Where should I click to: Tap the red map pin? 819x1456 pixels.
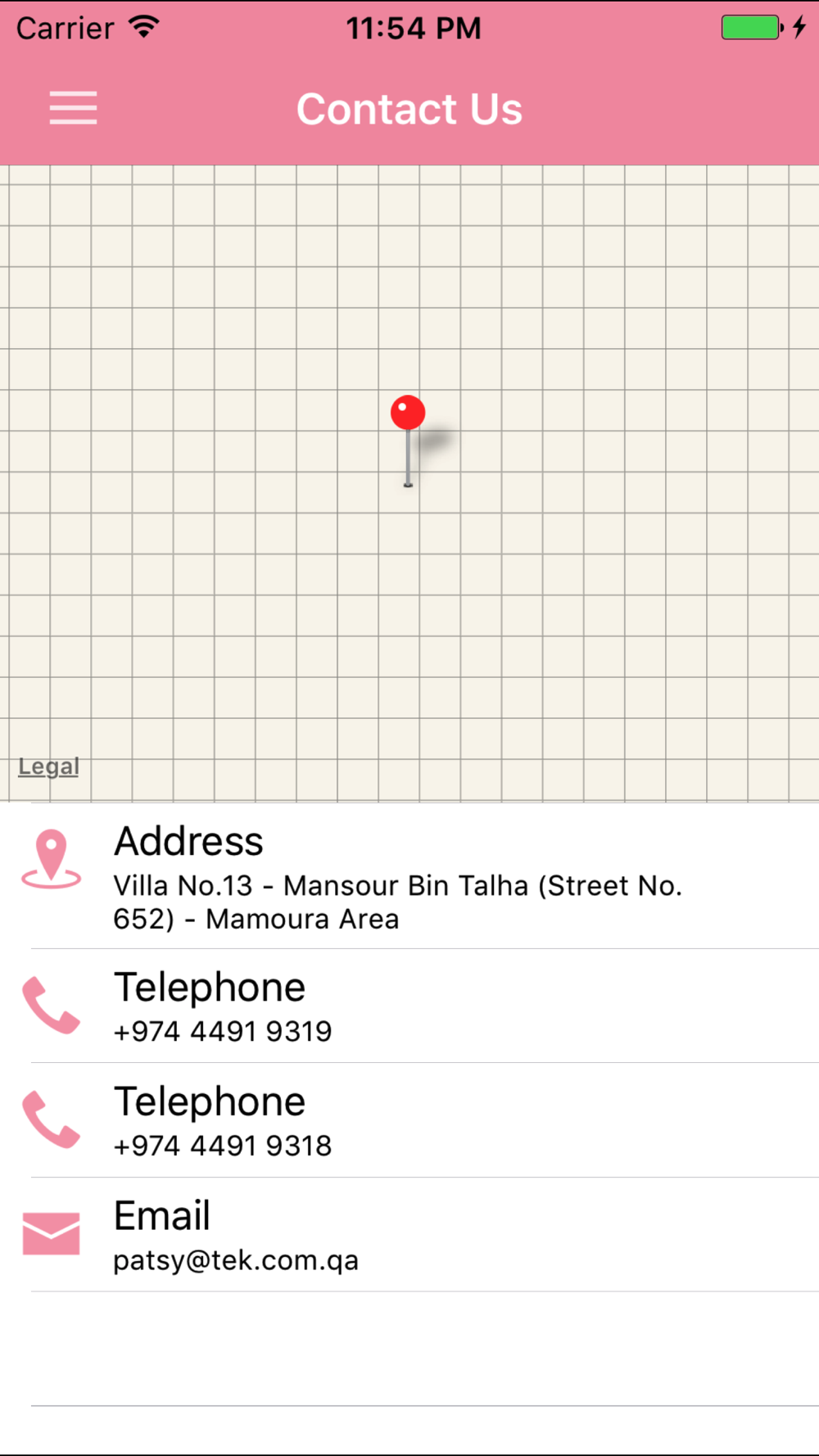tap(408, 415)
